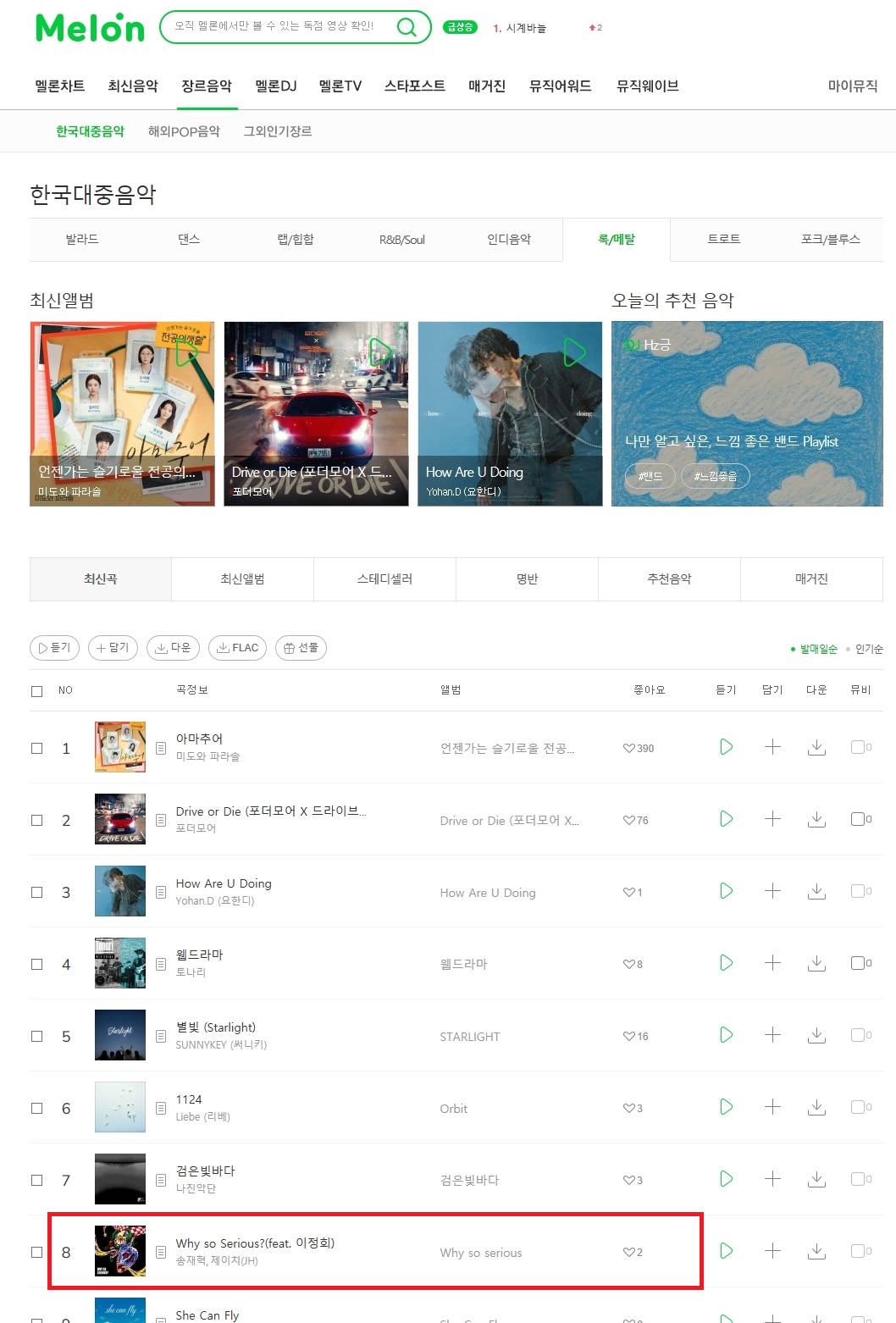Download the song 별빛 (Starlight)

[x=816, y=1035]
